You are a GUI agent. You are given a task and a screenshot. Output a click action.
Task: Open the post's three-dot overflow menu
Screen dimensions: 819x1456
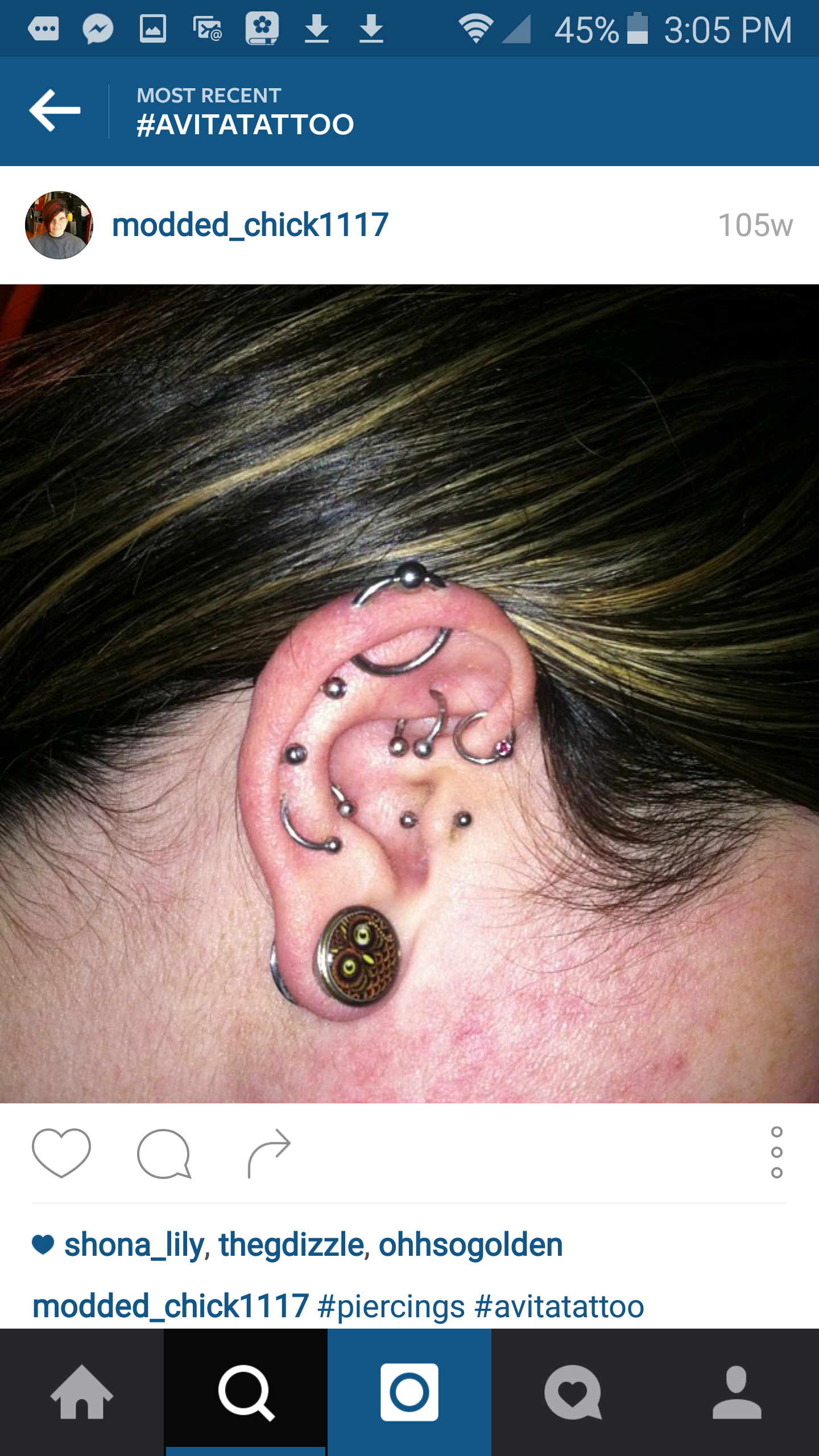pyautogui.click(x=777, y=1152)
